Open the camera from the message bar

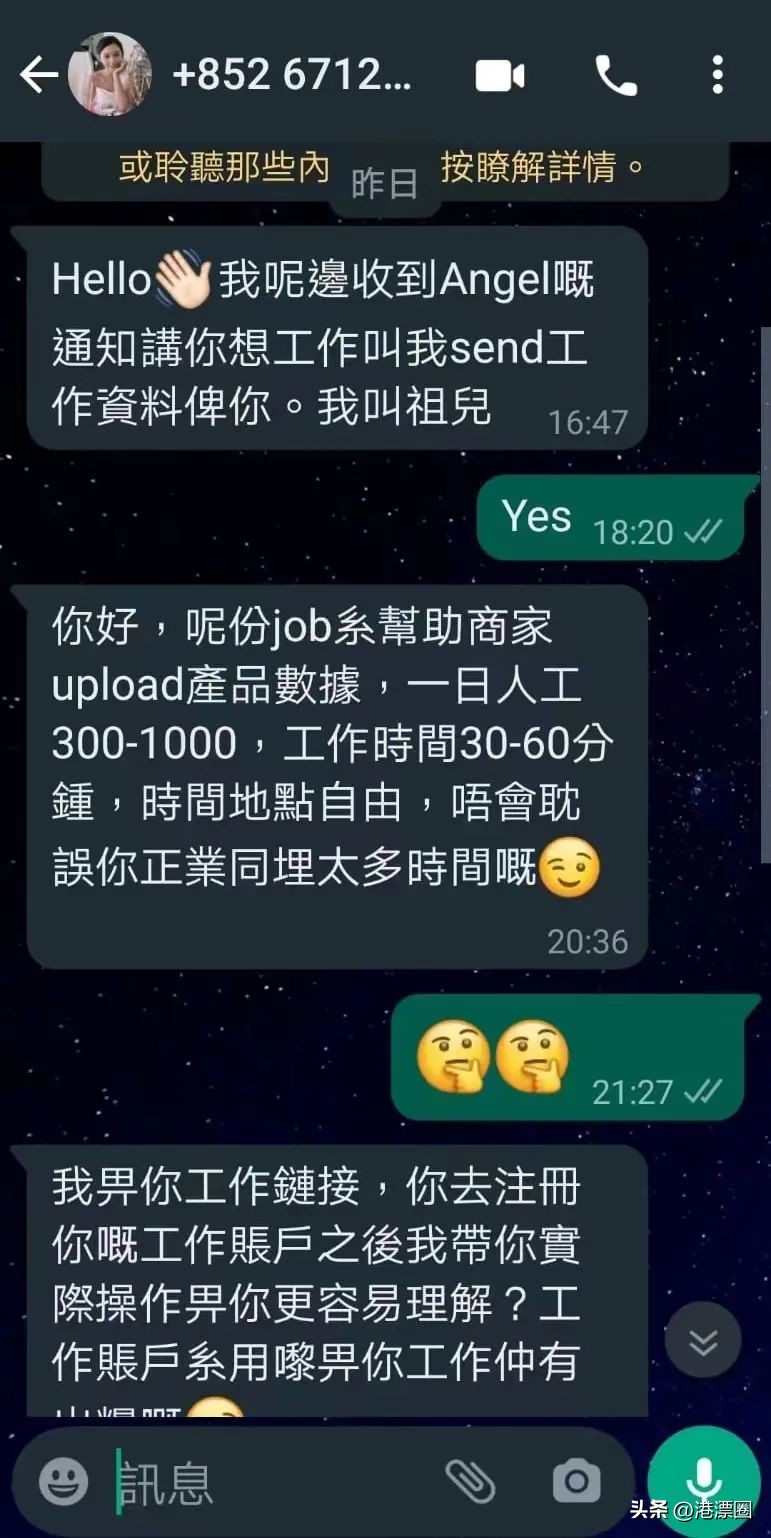[575, 1482]
